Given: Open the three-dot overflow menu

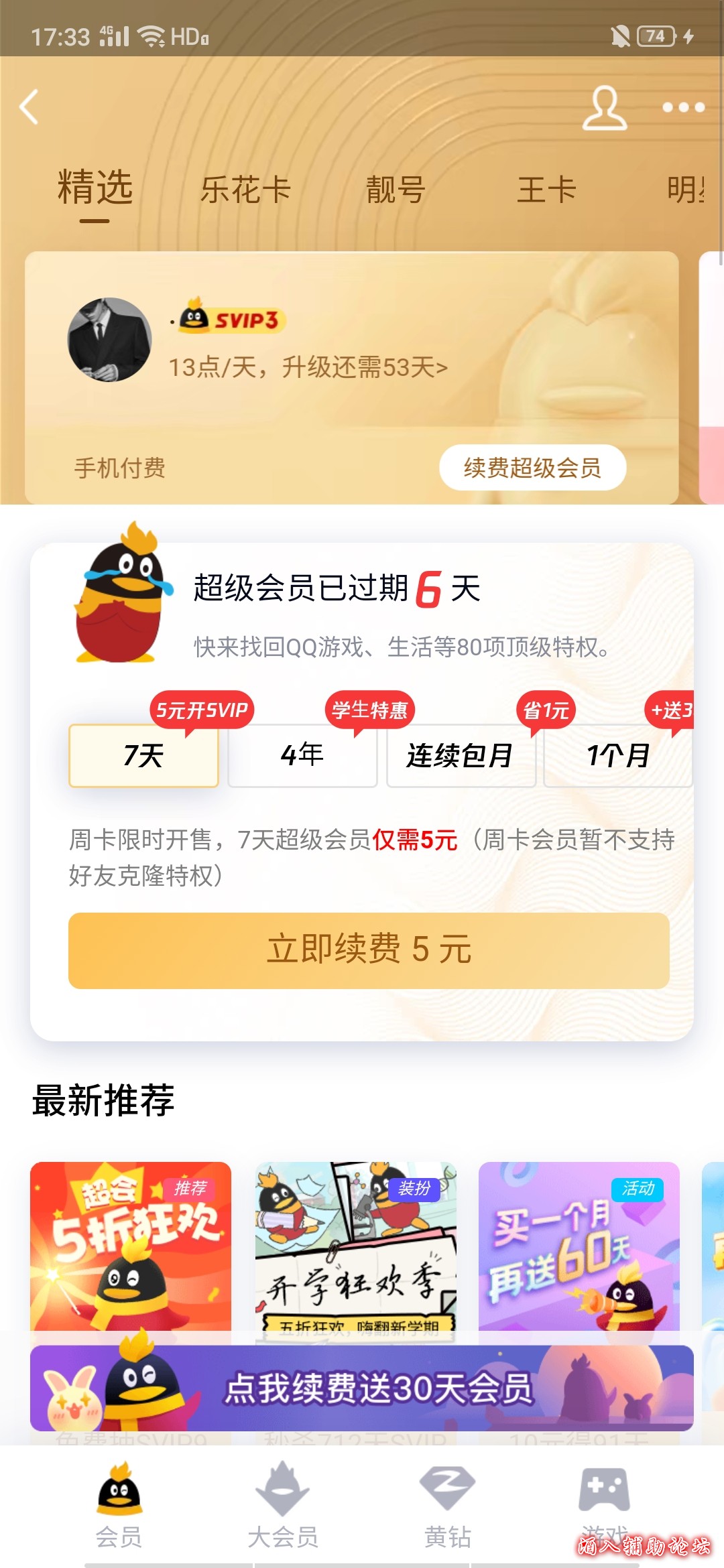Looking at the screenshot, I should pos(683,107).
